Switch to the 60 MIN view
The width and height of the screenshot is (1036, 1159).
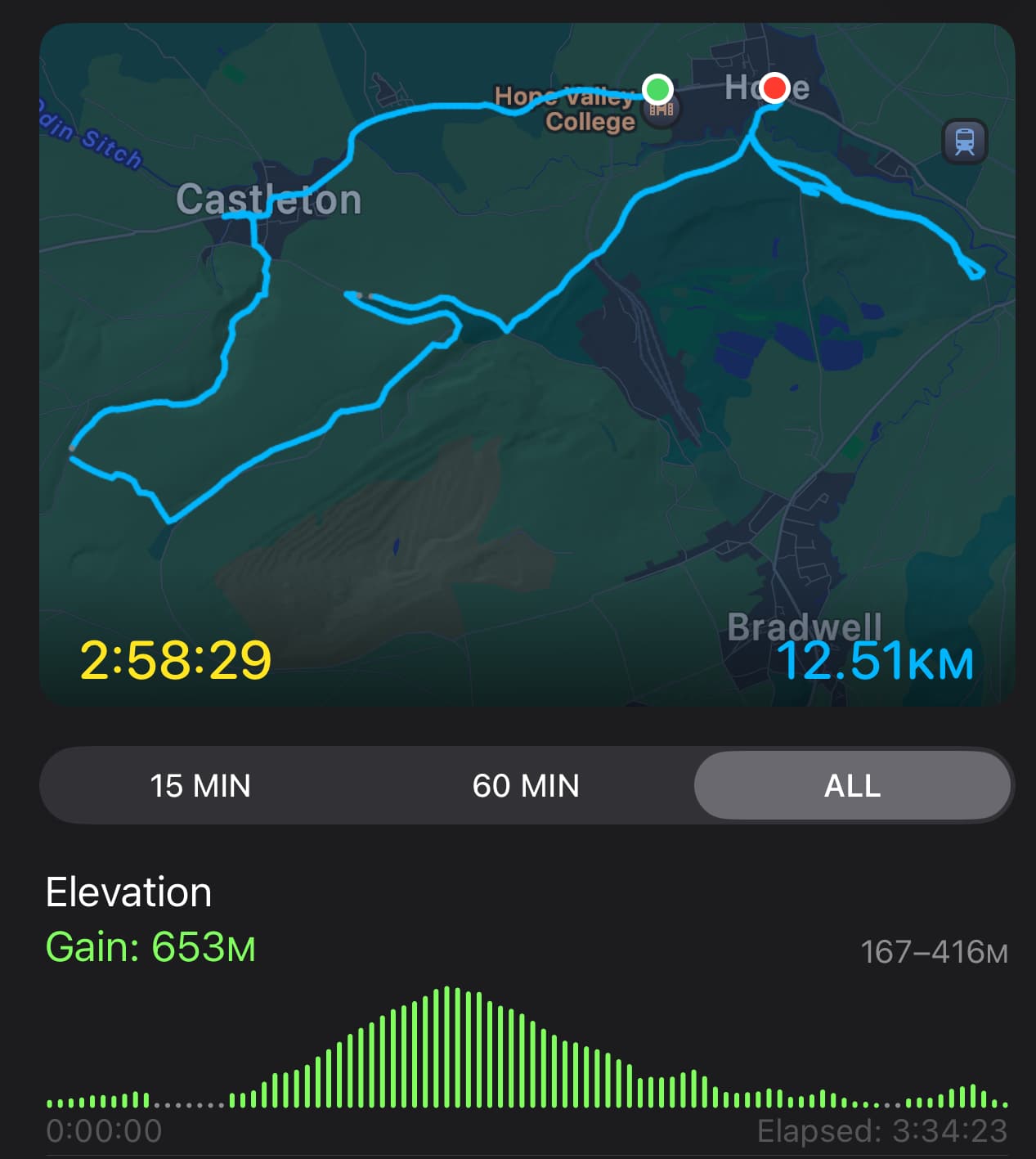click(526, 785)
